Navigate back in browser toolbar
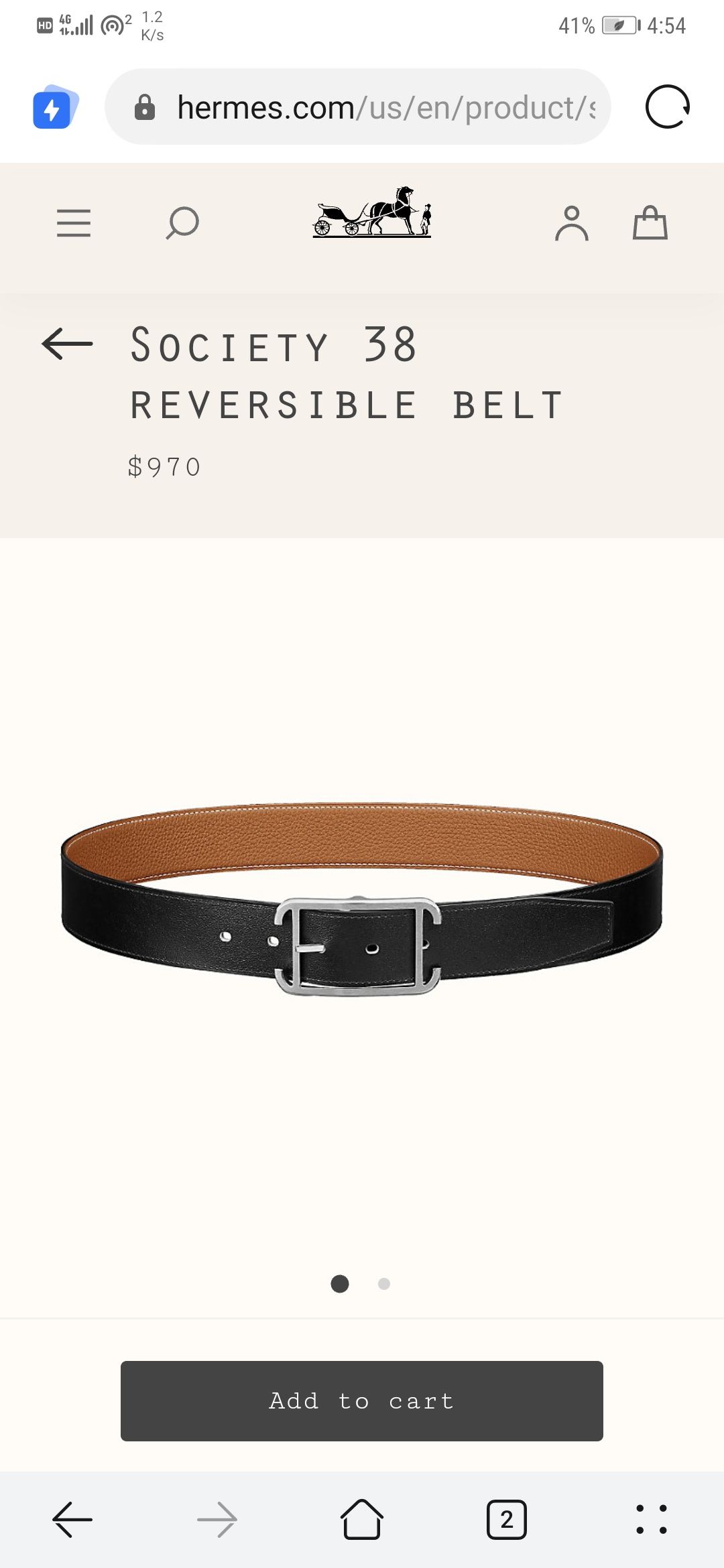This screenshot has width=724, height=1568. (72, 1519)
